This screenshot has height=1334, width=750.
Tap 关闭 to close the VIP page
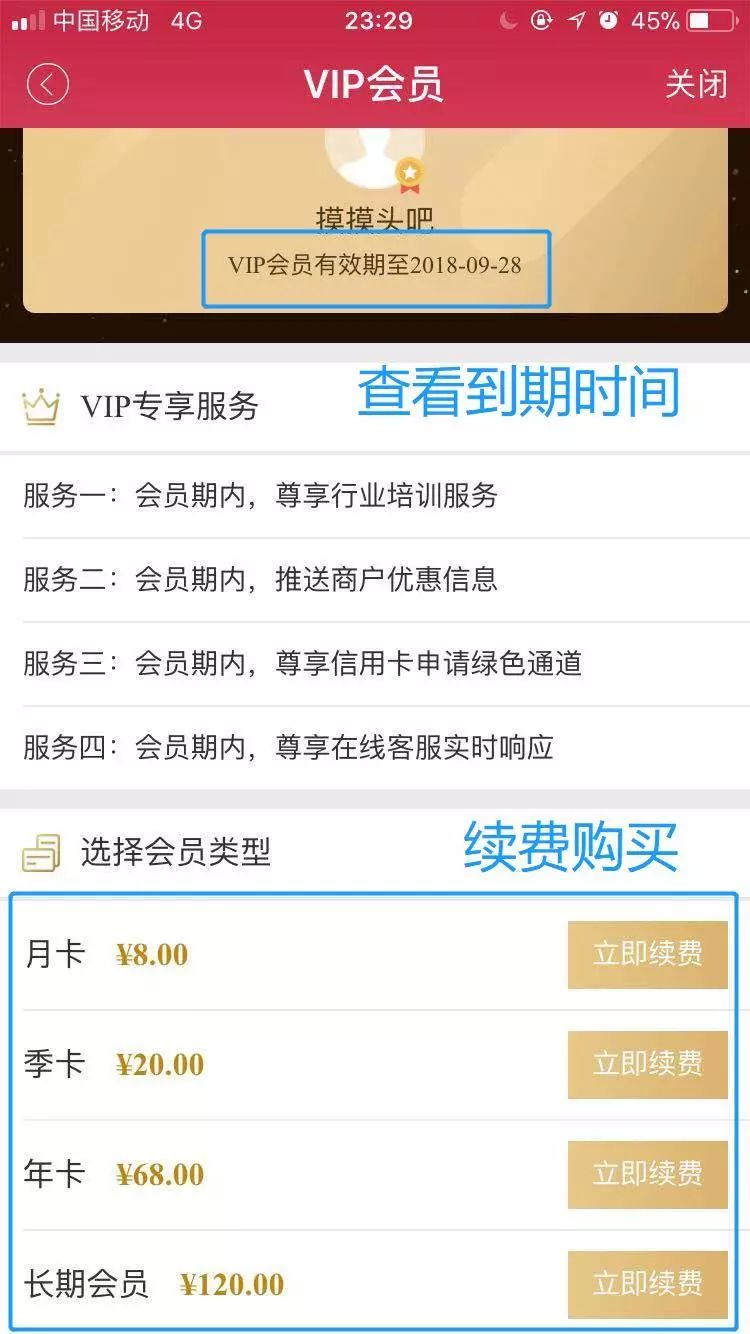tap(696, 84)
